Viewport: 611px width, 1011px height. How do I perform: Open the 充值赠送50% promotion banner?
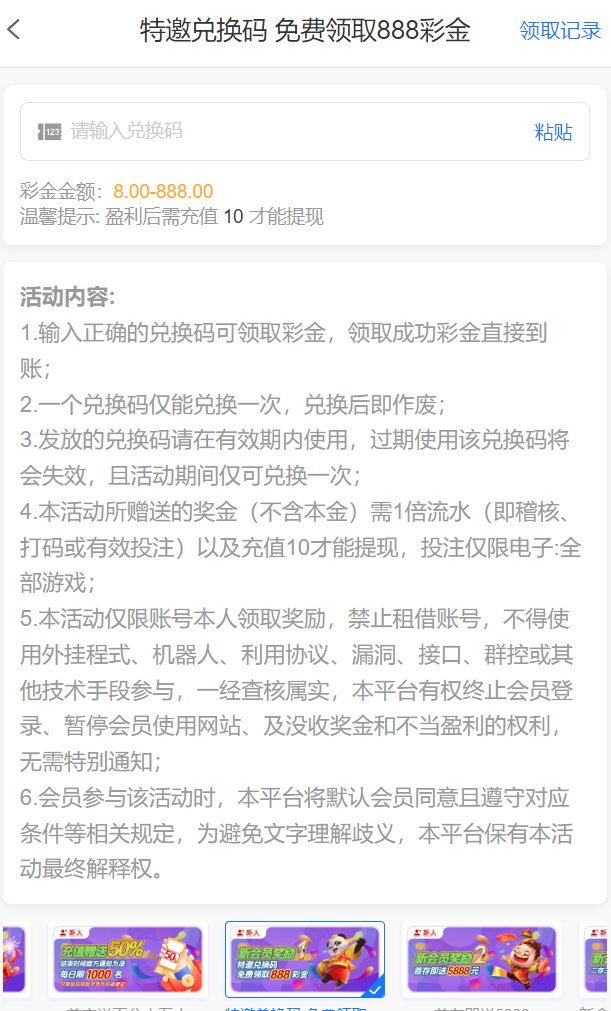click(x=128, y=959)
